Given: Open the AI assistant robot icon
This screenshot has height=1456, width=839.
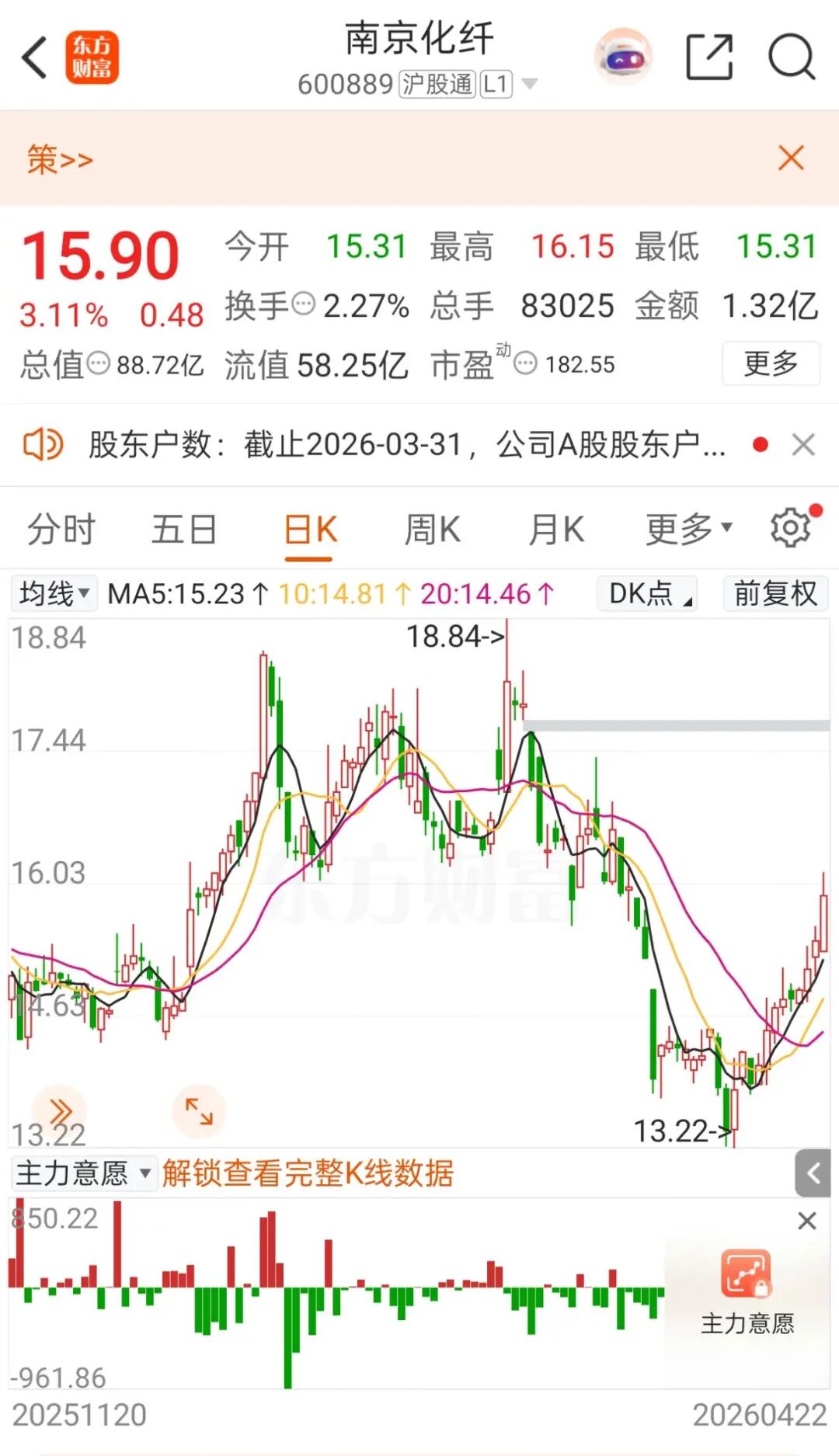Looking at the screenshot, I should pyautogui.click(x=623, y=57).
